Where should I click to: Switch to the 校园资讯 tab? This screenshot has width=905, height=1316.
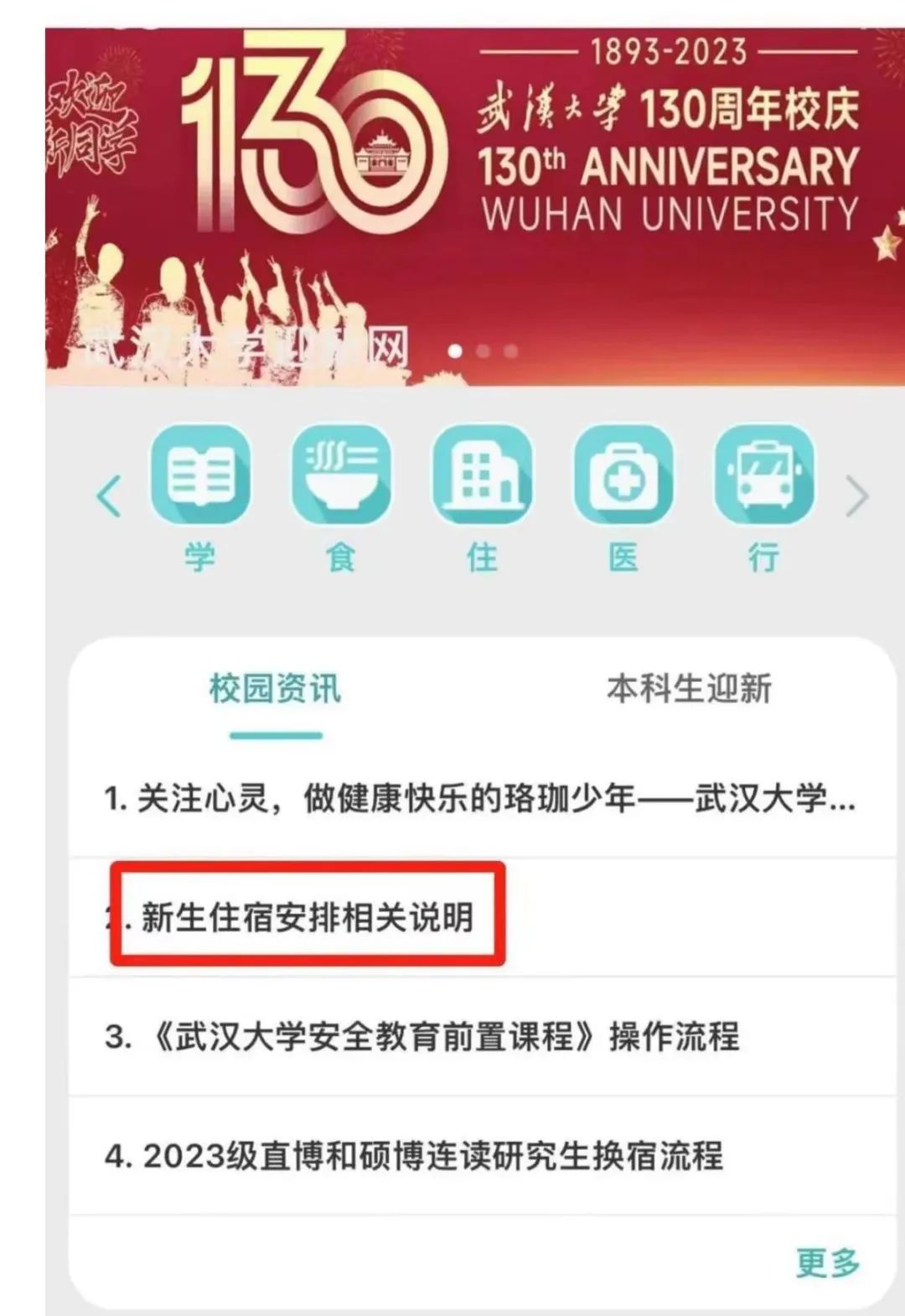click(x=275, y=690)
